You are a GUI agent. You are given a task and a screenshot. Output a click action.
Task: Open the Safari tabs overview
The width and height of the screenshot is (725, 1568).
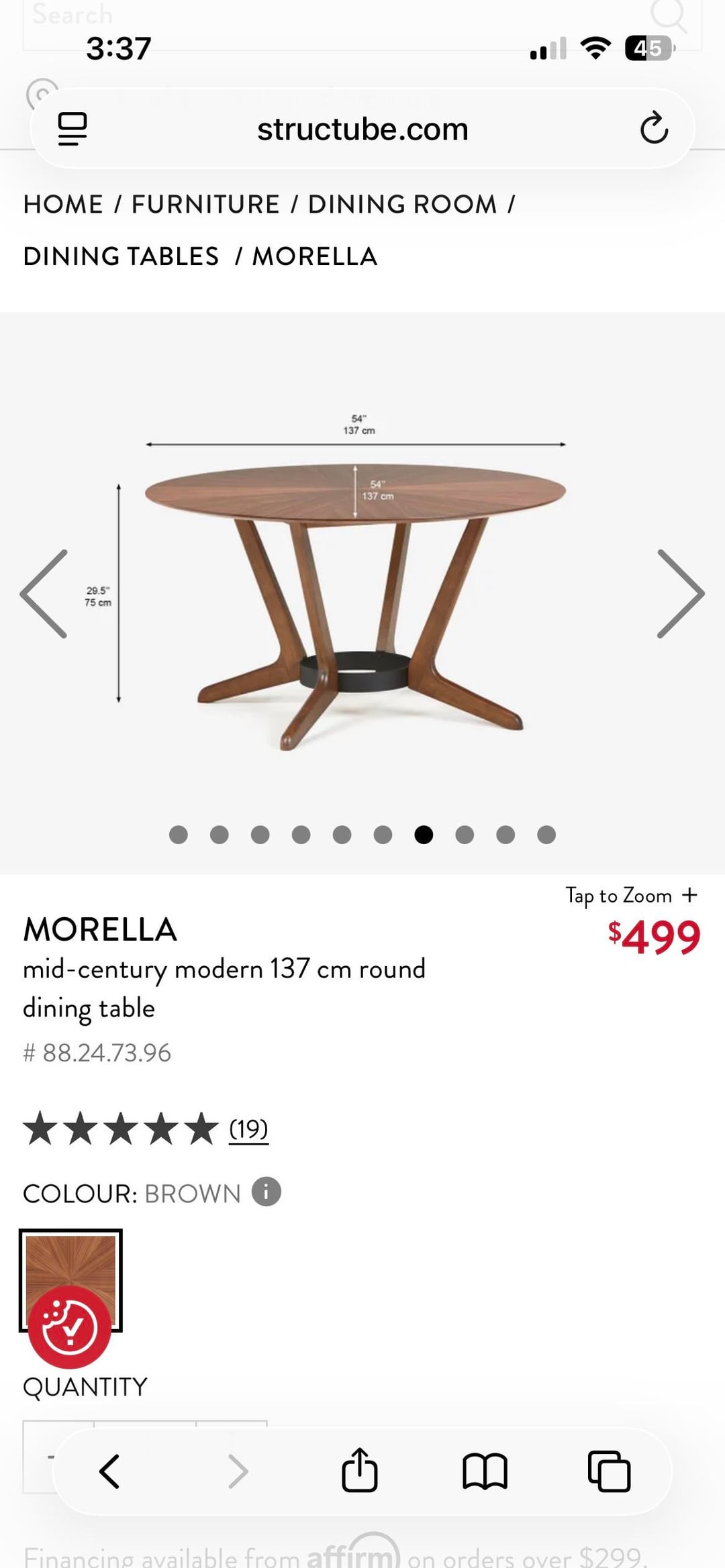coord(609,1471)
